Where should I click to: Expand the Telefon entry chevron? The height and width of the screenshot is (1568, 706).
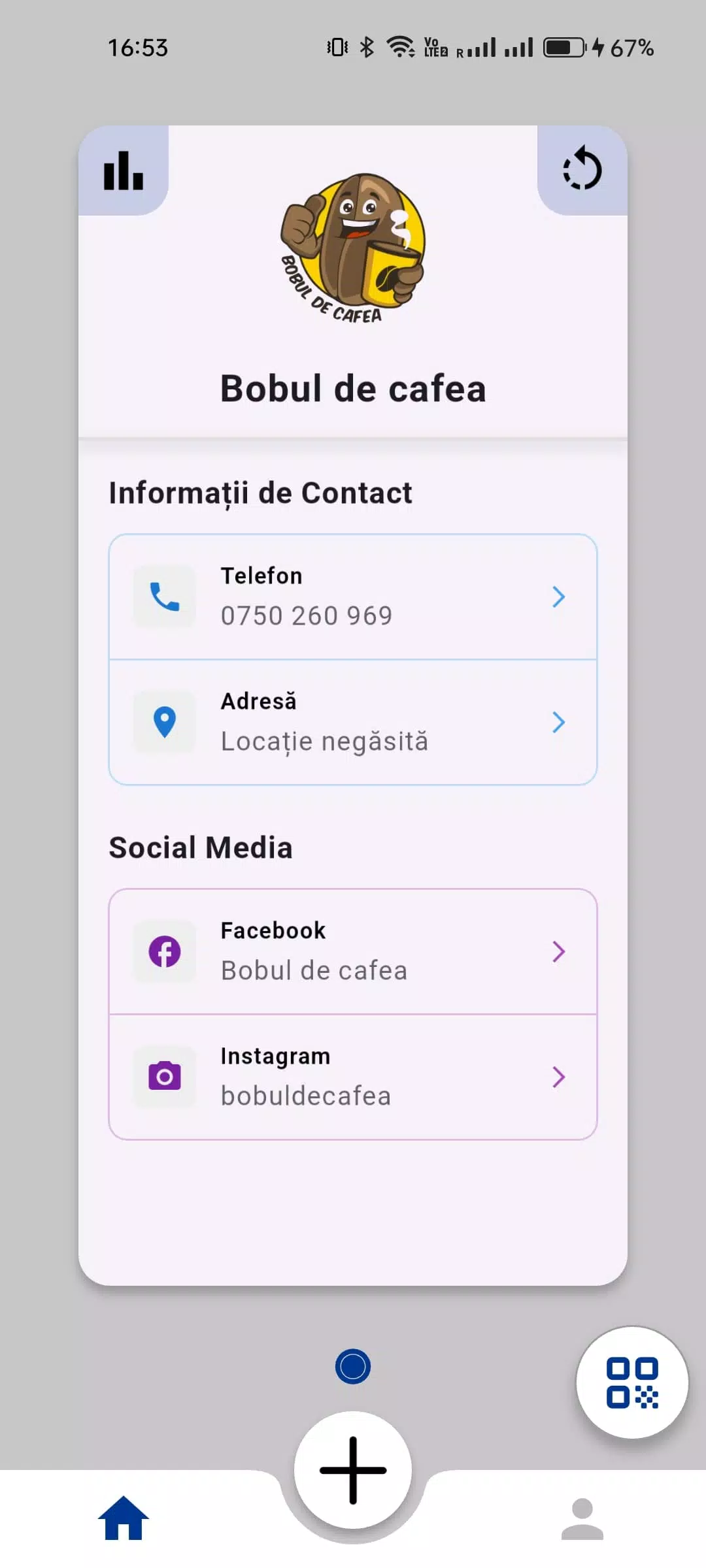pos(559,596)
